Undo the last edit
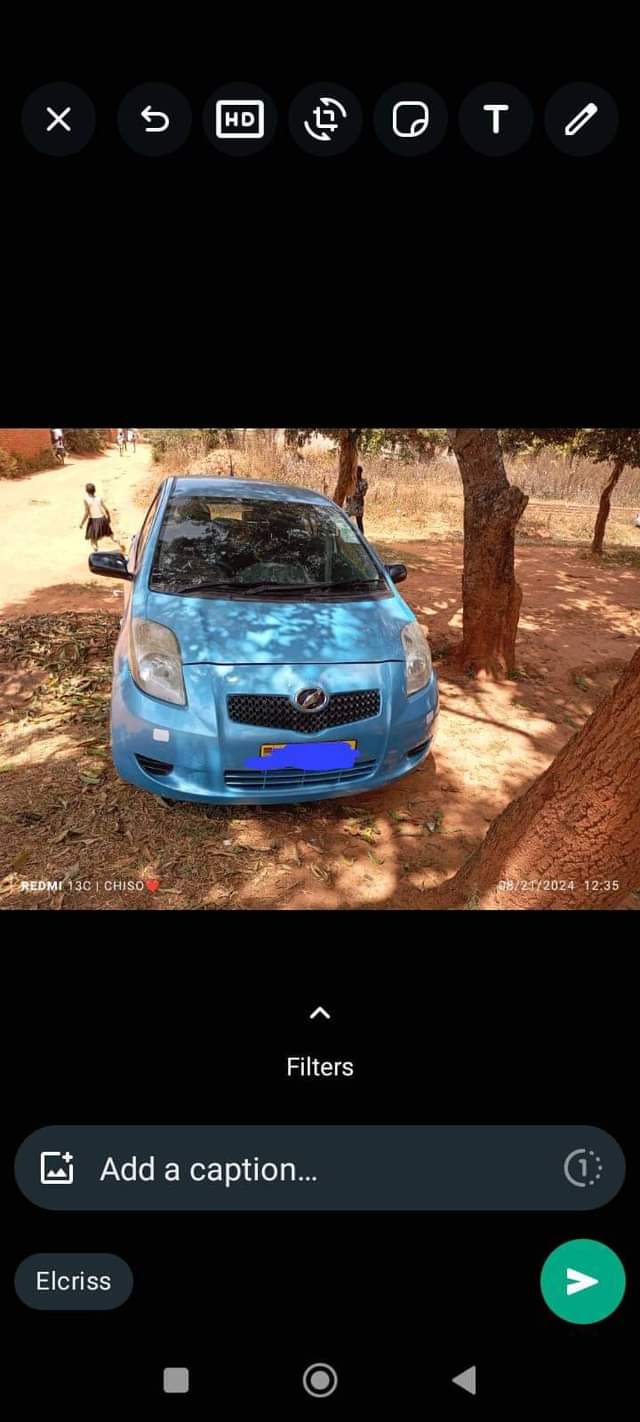The width and height of the screenshot is (640, 1422). click(154, 120)
